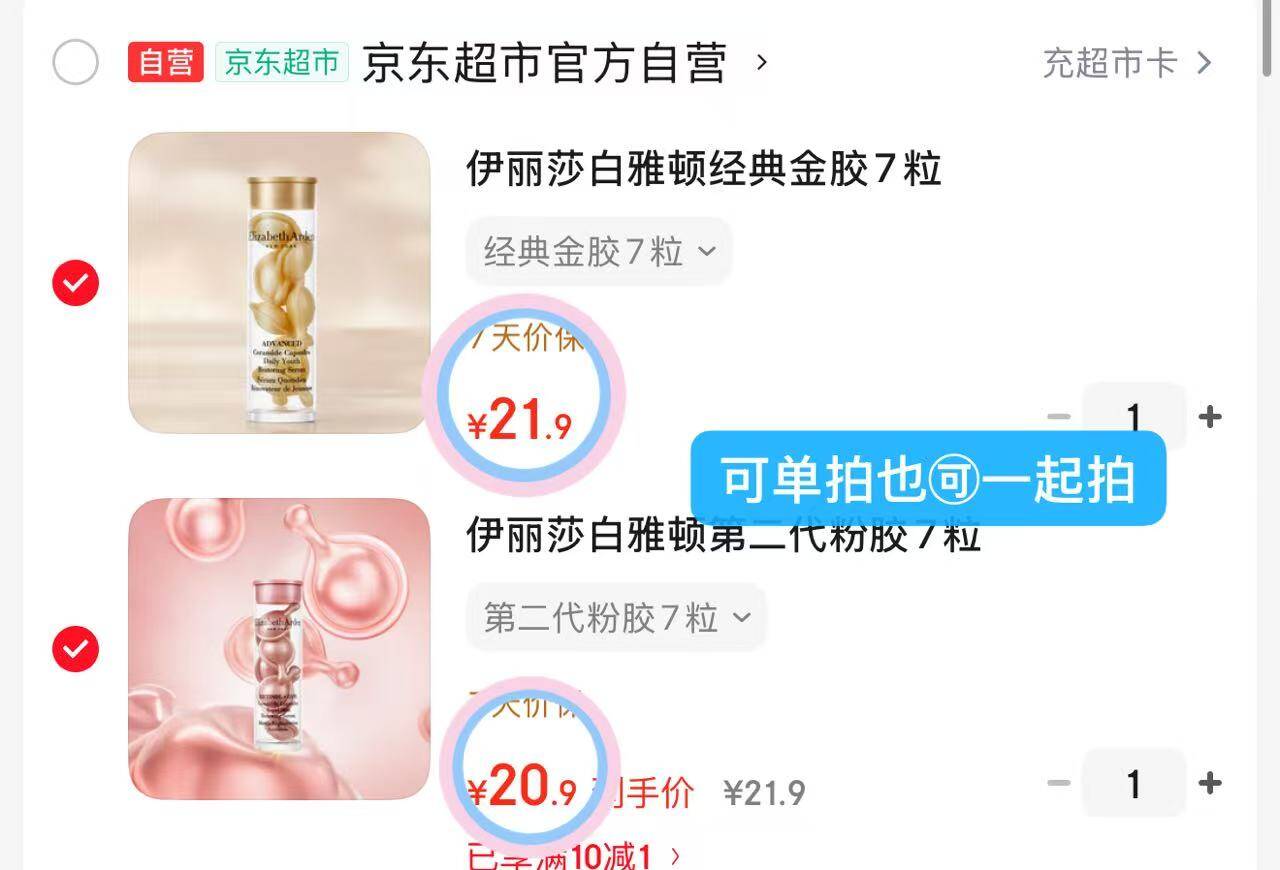Uncheck 伊丽莎白雅顿第二代粉胶7粒 item
This screenshot has height=870, width=1280.
pyautogui.click(x=75, y=650)
